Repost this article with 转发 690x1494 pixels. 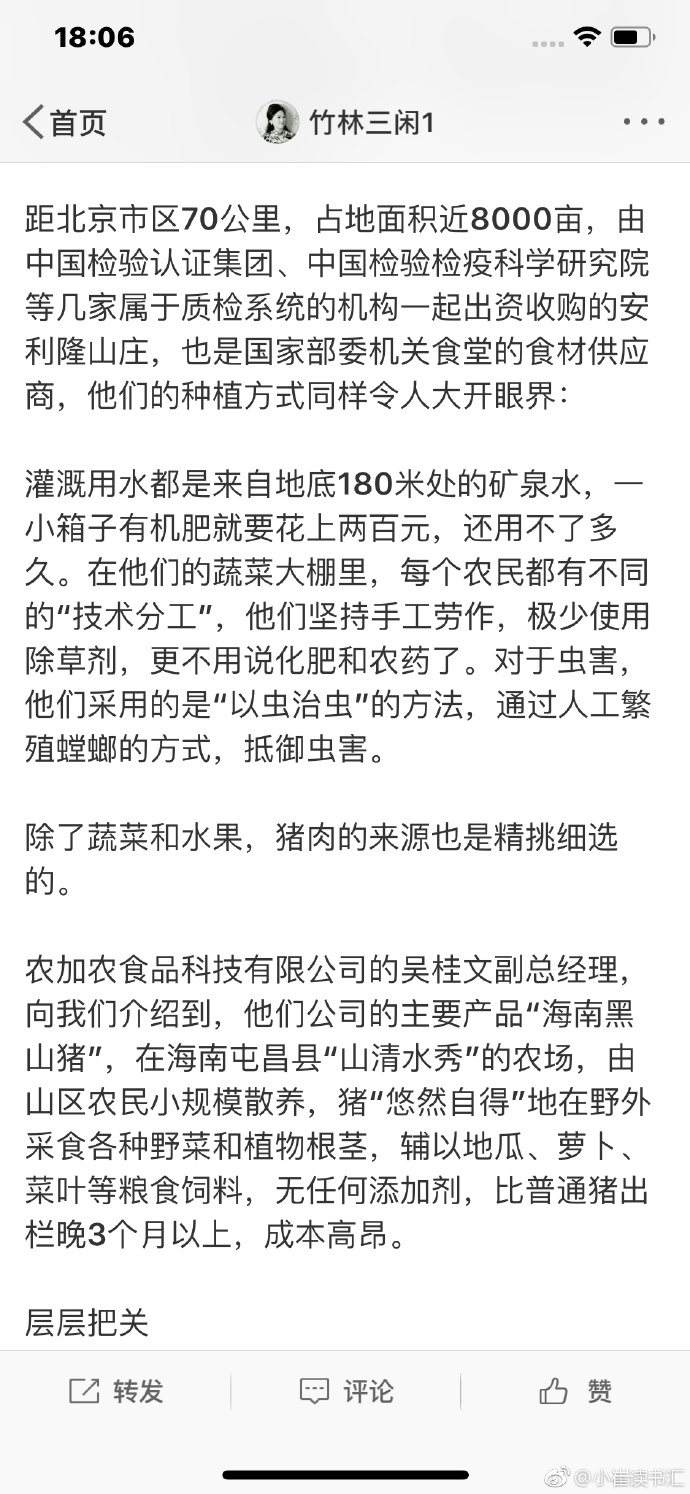pyautogui.click(x=115, y=1391)
